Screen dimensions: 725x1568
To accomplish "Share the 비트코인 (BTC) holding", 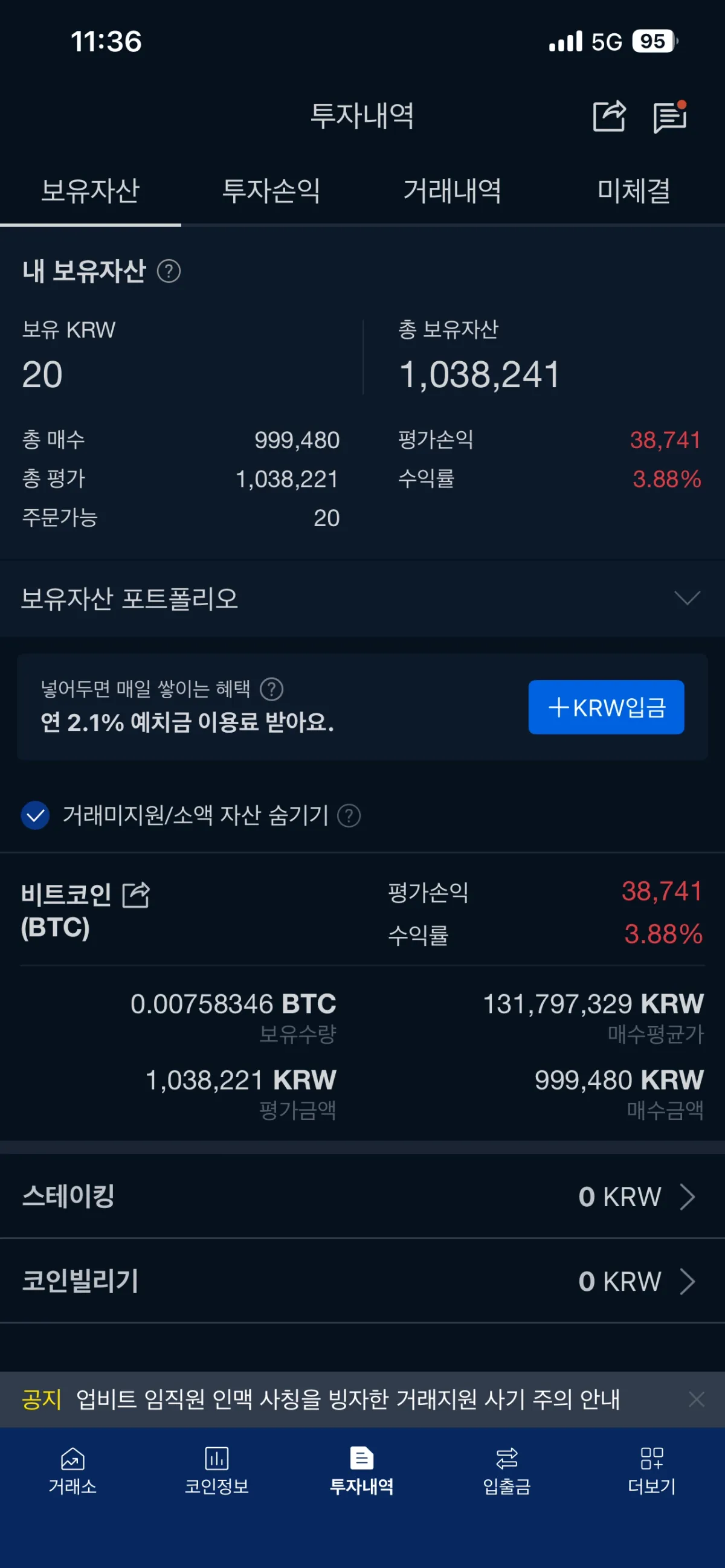I will [136, 895].
